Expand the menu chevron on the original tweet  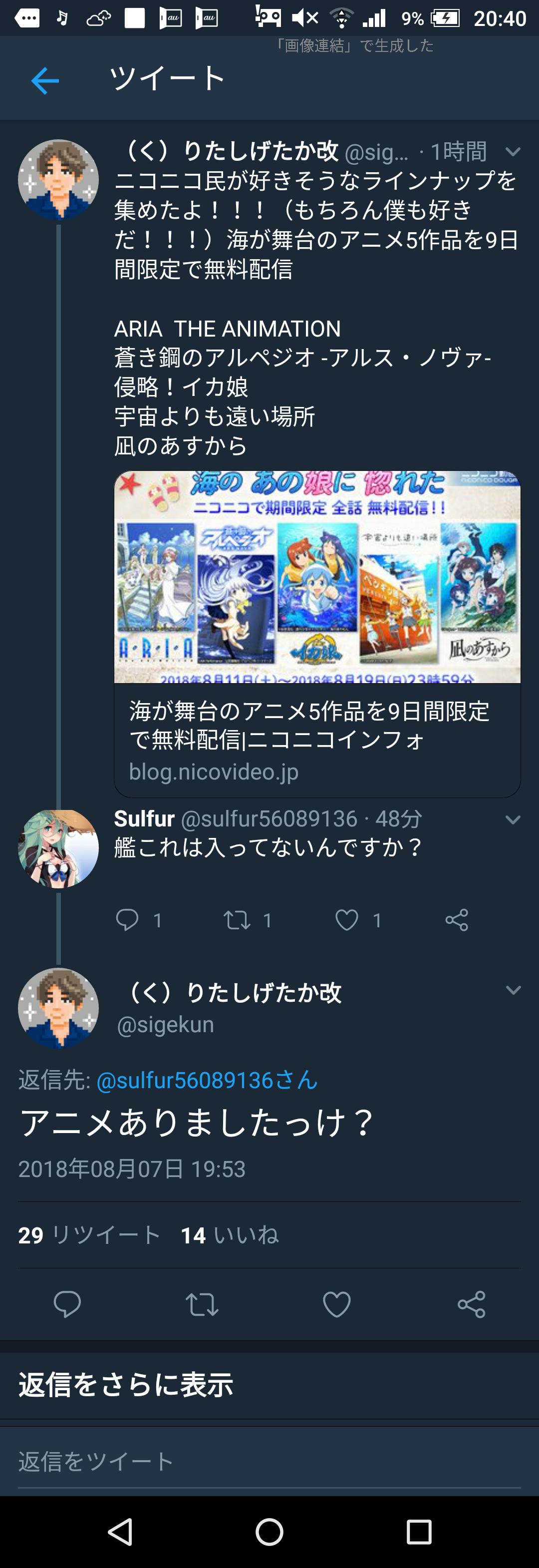[513, 152]
